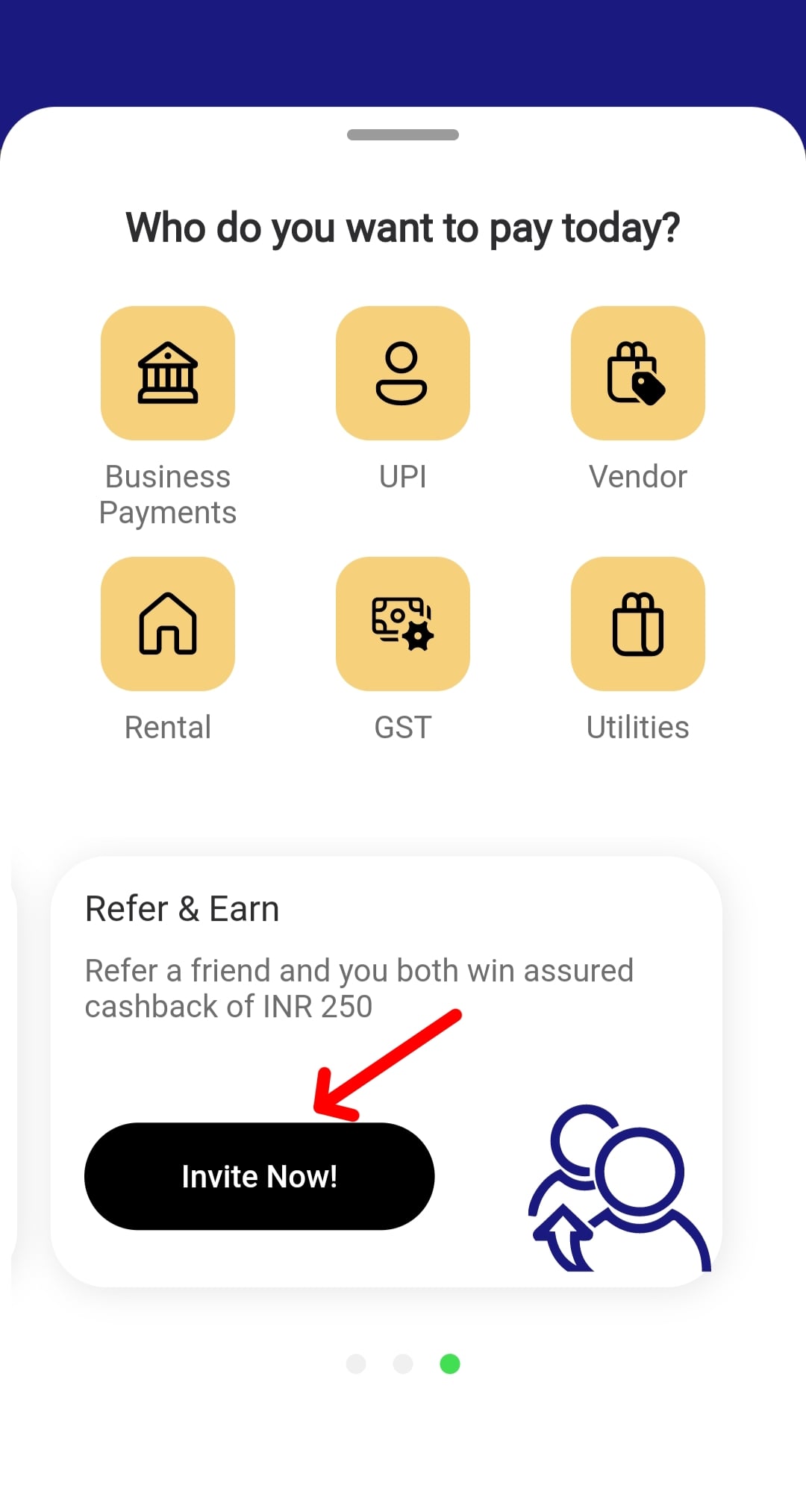Tap the bottom sheet drag handle
The image size is (806, 1512).
[403, 135]
